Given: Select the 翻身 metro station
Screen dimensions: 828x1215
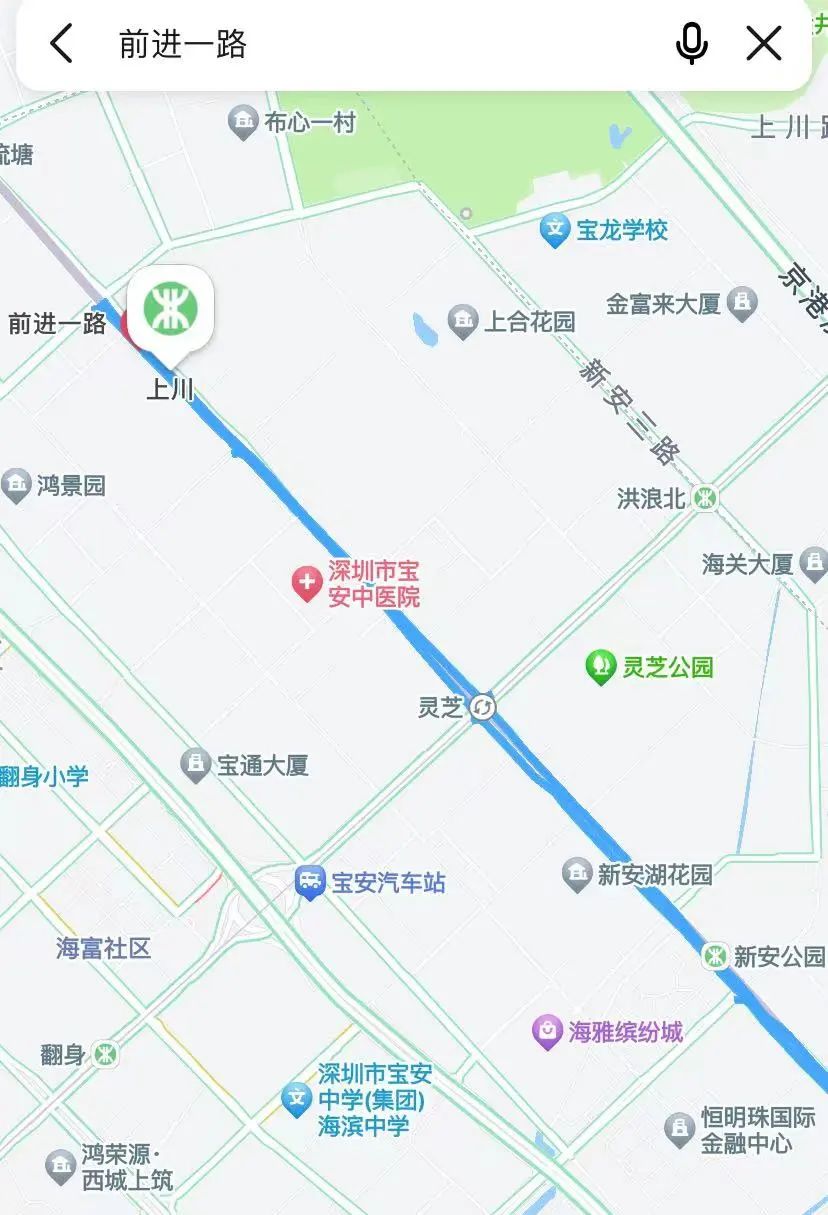Looking at the screenshot, I should (105, 1053).
